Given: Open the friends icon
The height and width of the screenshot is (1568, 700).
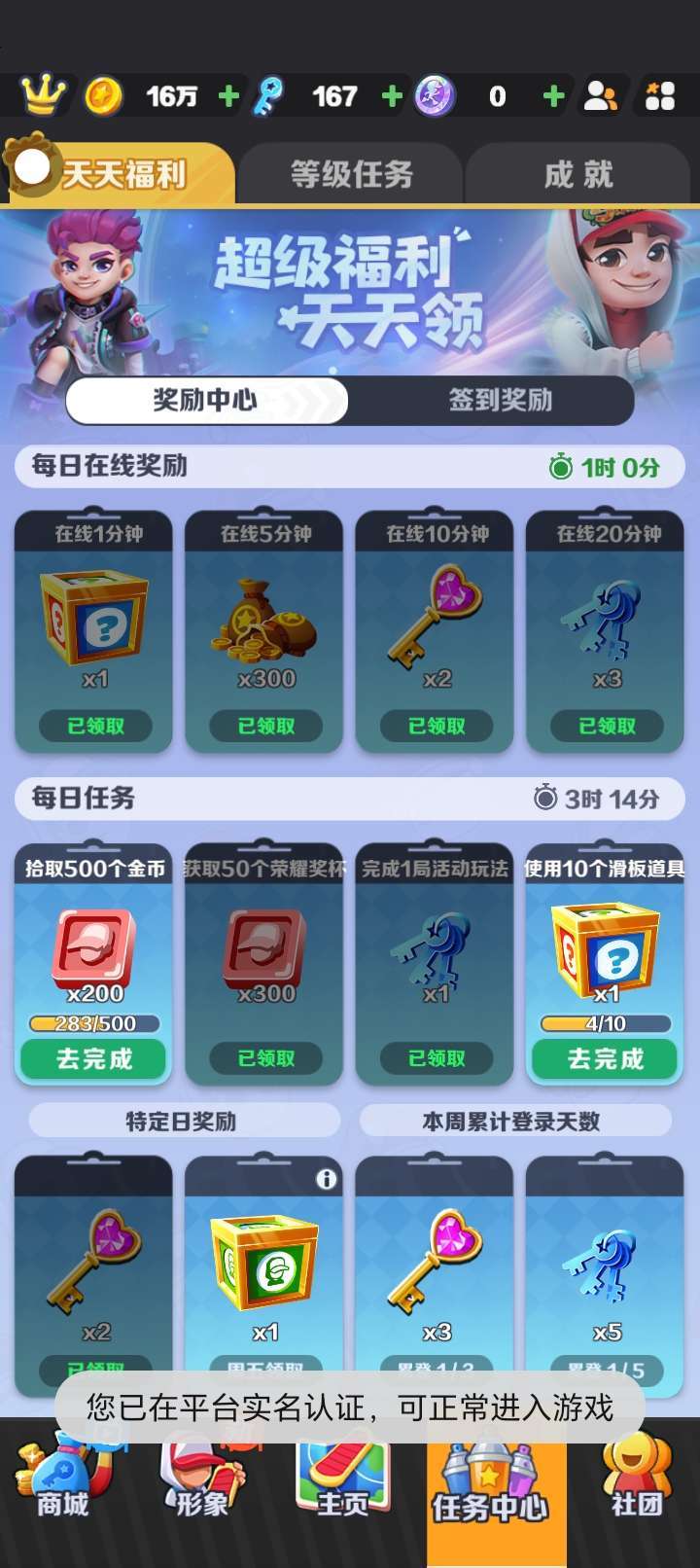Looking at the screenshot, I should pyautogui.click(x=600, y=96).
